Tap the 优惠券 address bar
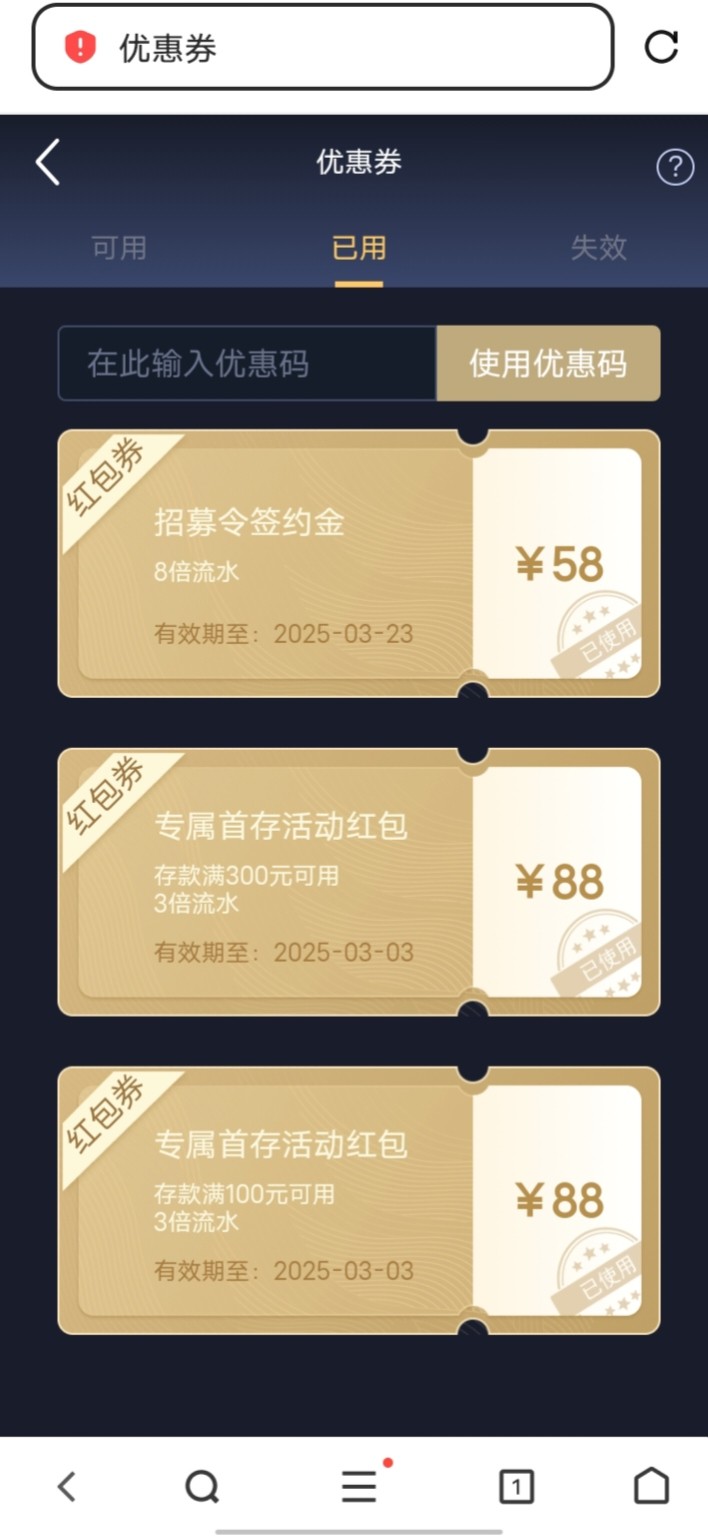This screenshot has width=708, height=1536. click(322, 47)
